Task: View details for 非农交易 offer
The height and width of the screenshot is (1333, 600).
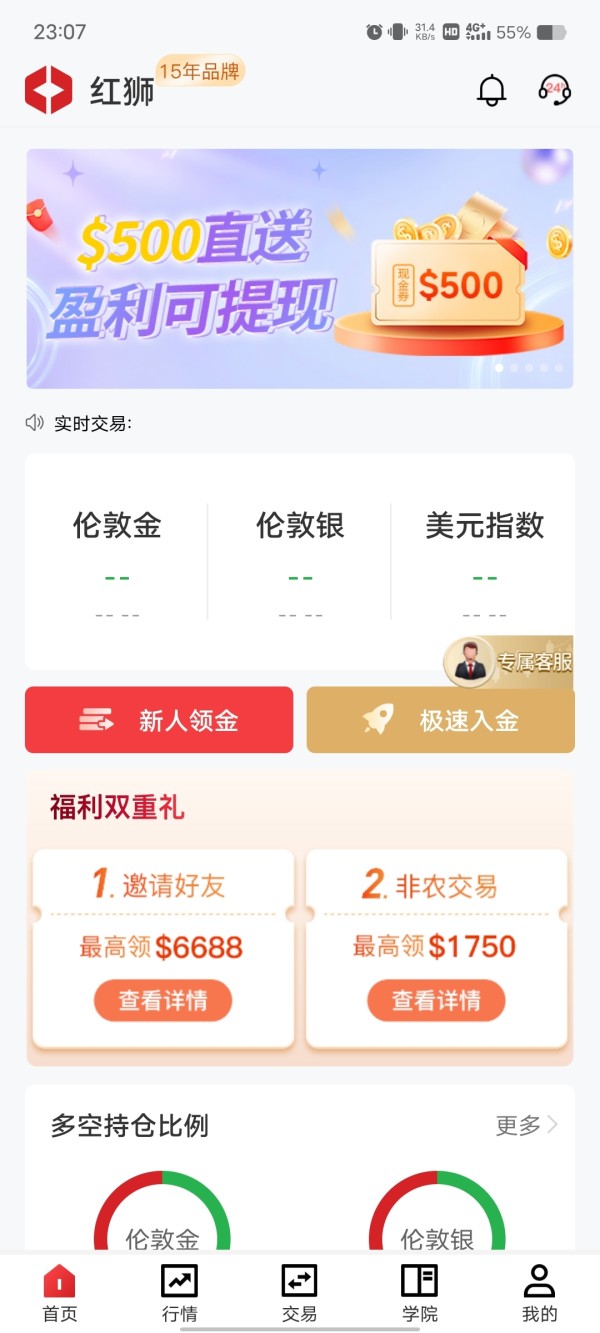Action: pos(436,1000)
